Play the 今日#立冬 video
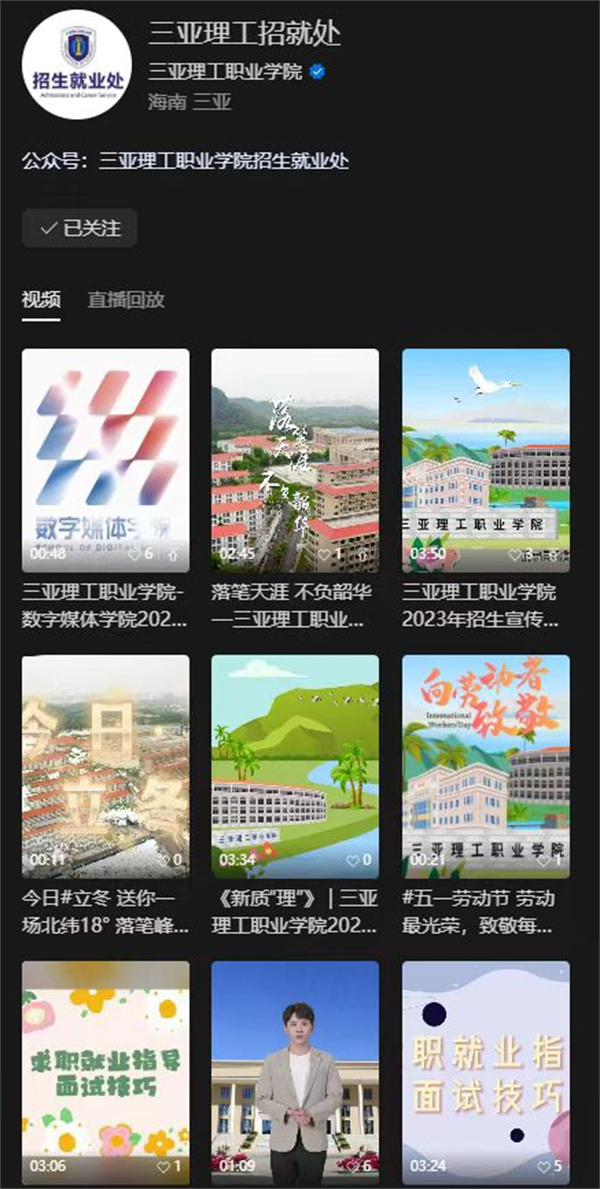Image resolution: width=600 pixels, height=1189 pixels. pos(105,766)
